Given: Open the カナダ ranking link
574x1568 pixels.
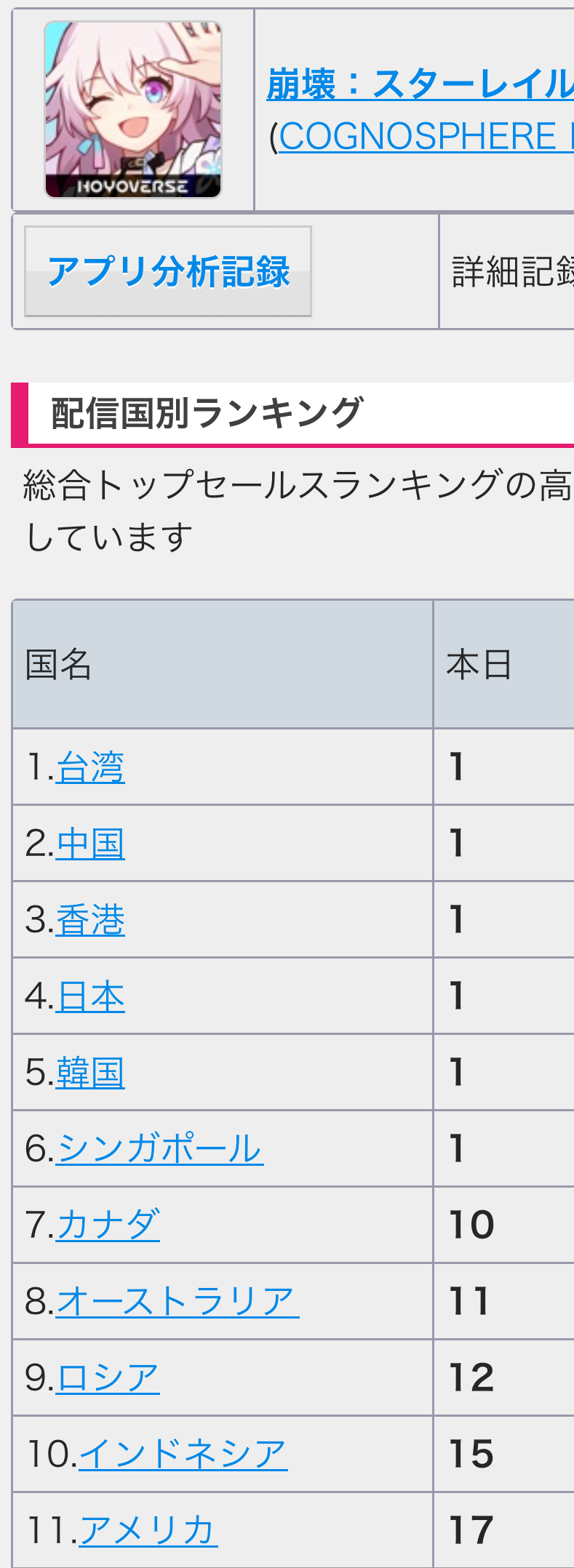Looking at the screenshot, I should pos(108,1225).
